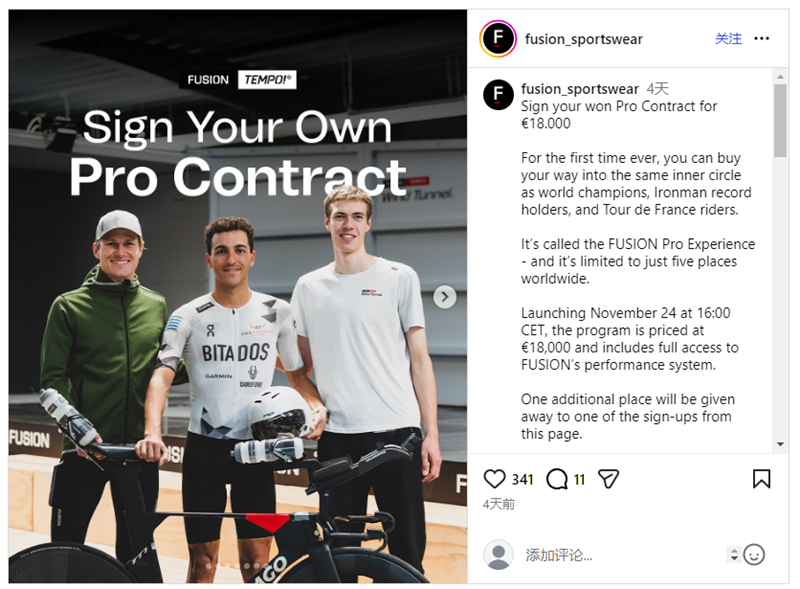This screenshot has height=589, width=800.
Task: Tap the 添加评论 comment field
Action: [600, 555]
